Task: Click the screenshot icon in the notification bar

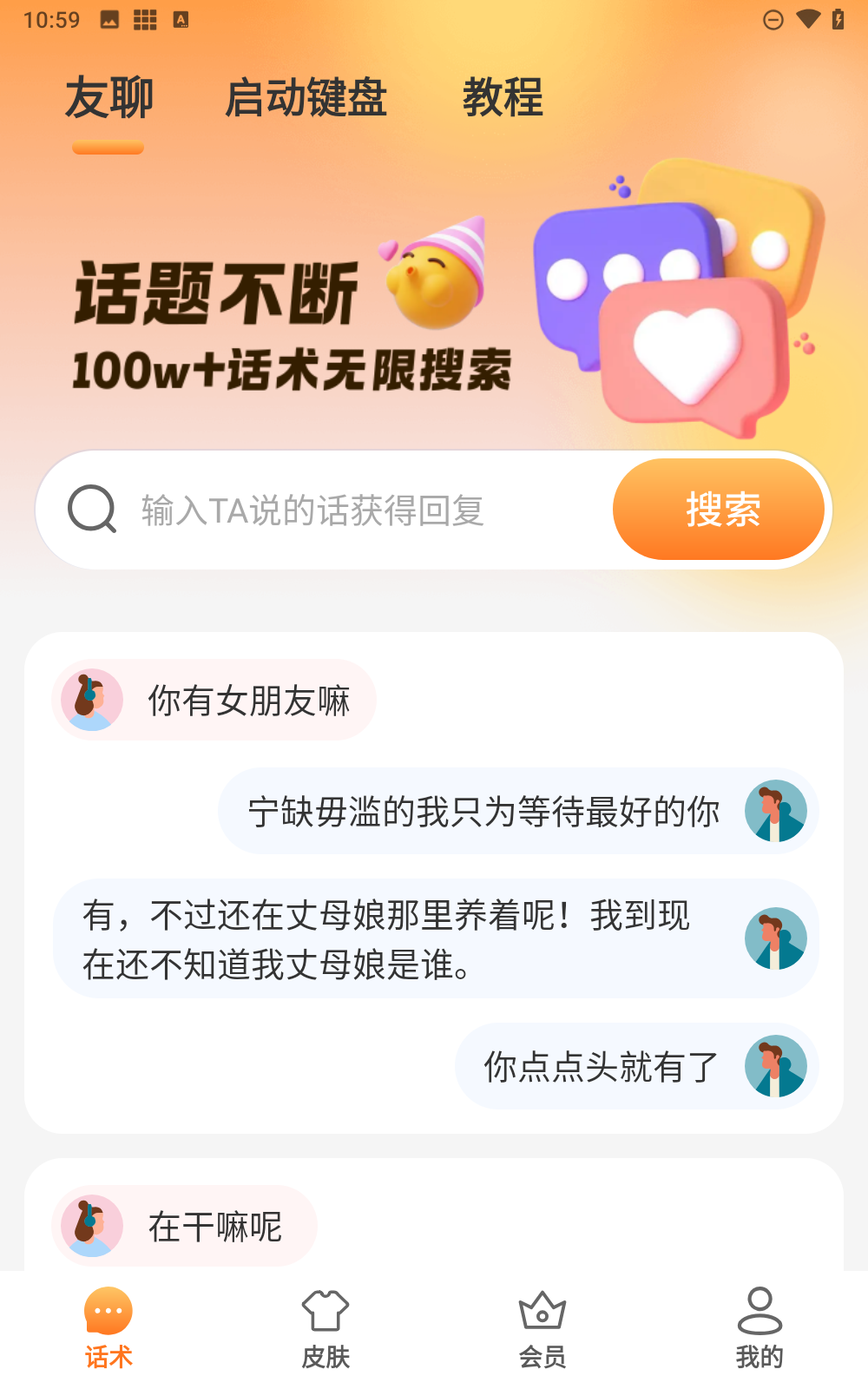Action: 108,17
